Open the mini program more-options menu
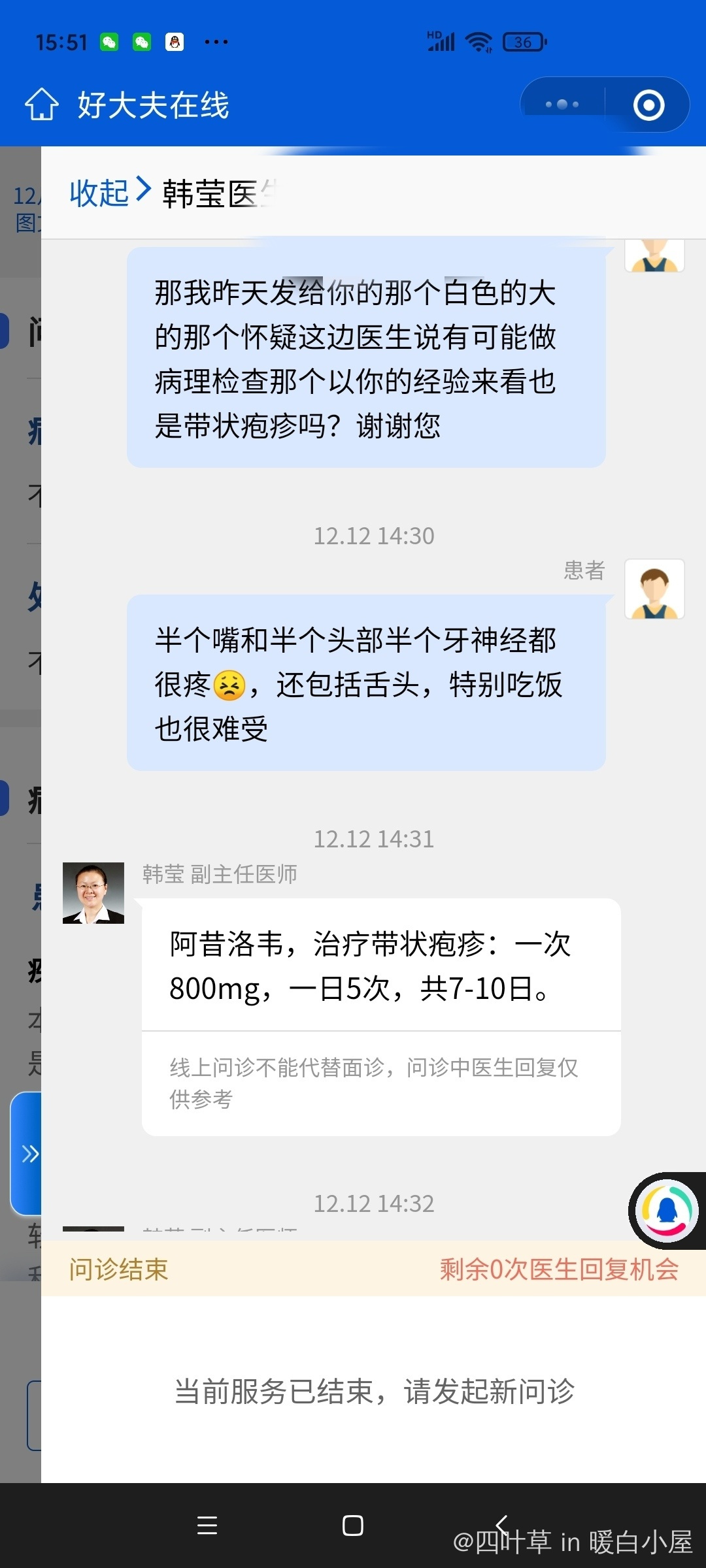This screenshot has height=1568, width=706. coord(562,105)
